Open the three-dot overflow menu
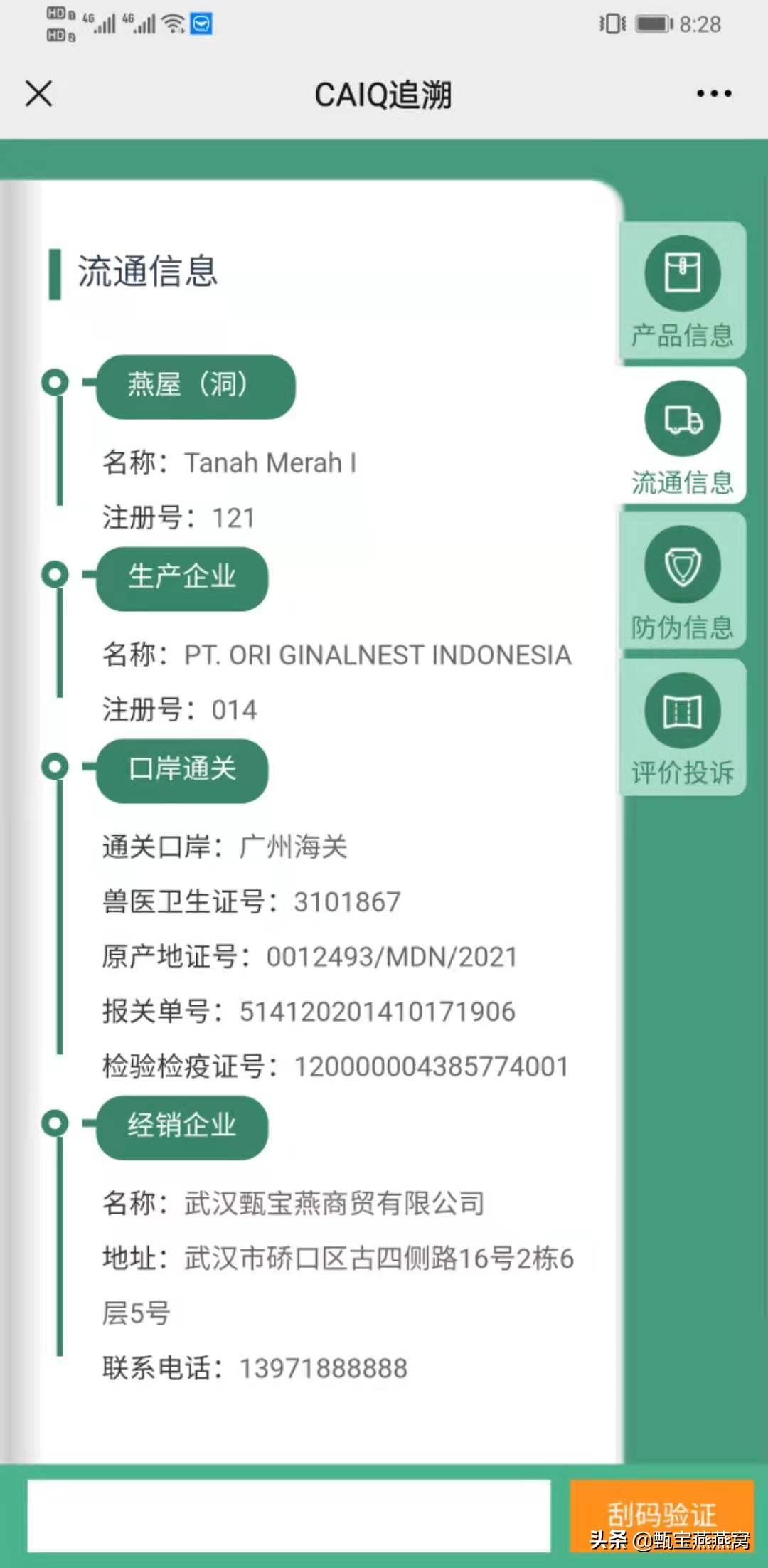768x1568 pixels. (x=713, y=93)
